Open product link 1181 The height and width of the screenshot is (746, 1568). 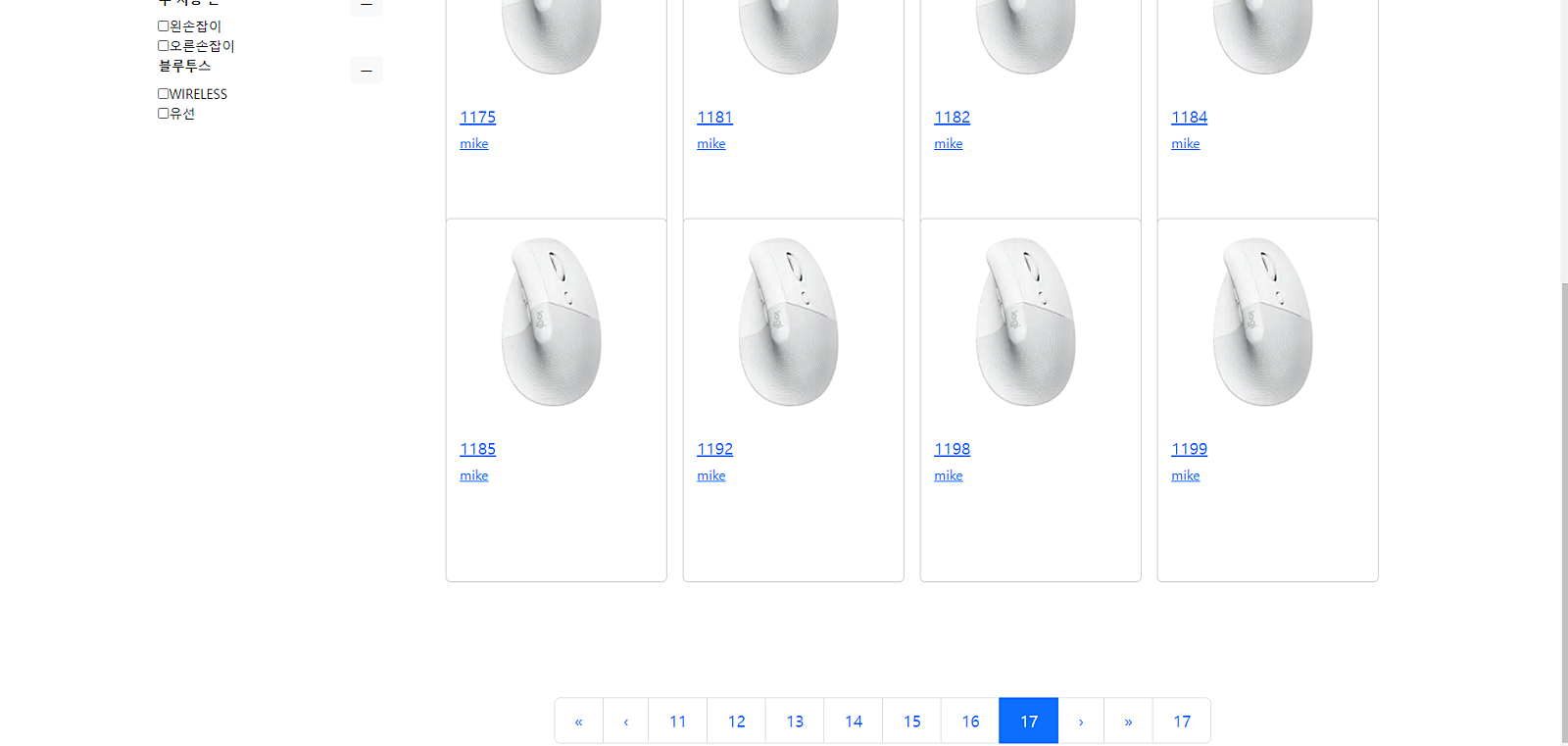pos(714,118)
